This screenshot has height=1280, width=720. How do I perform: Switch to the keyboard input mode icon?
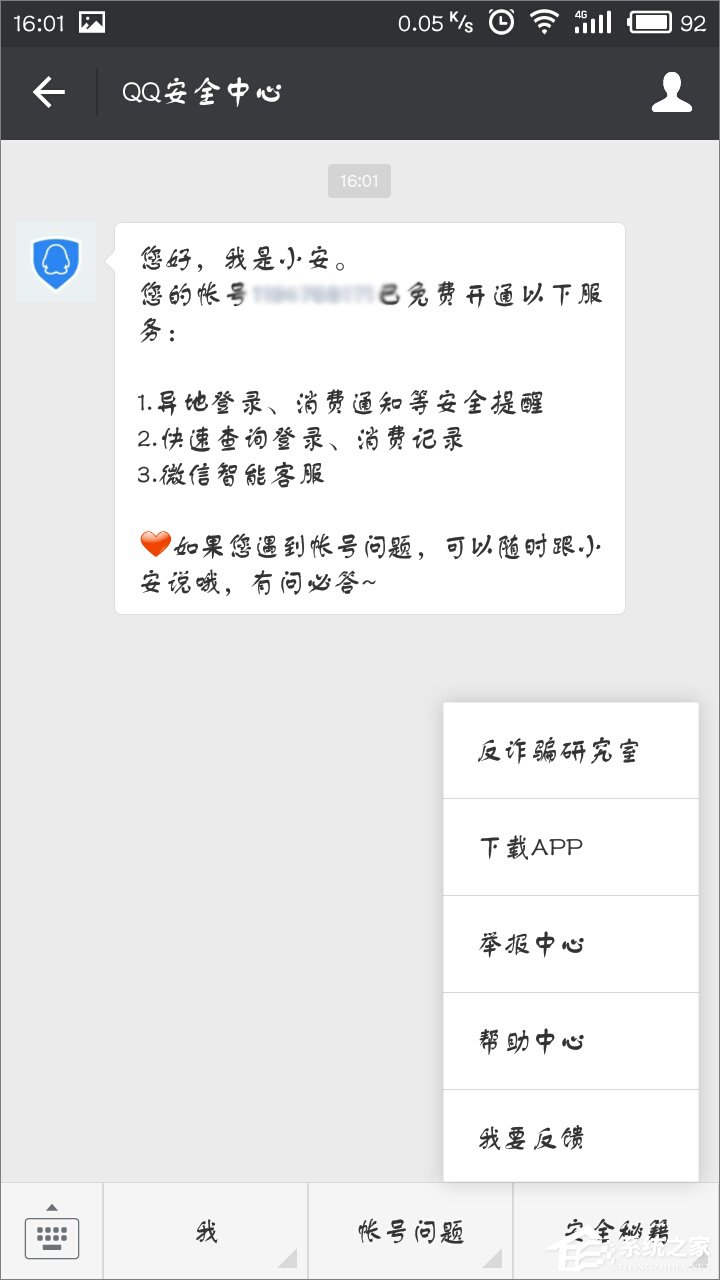(52, 1236)
